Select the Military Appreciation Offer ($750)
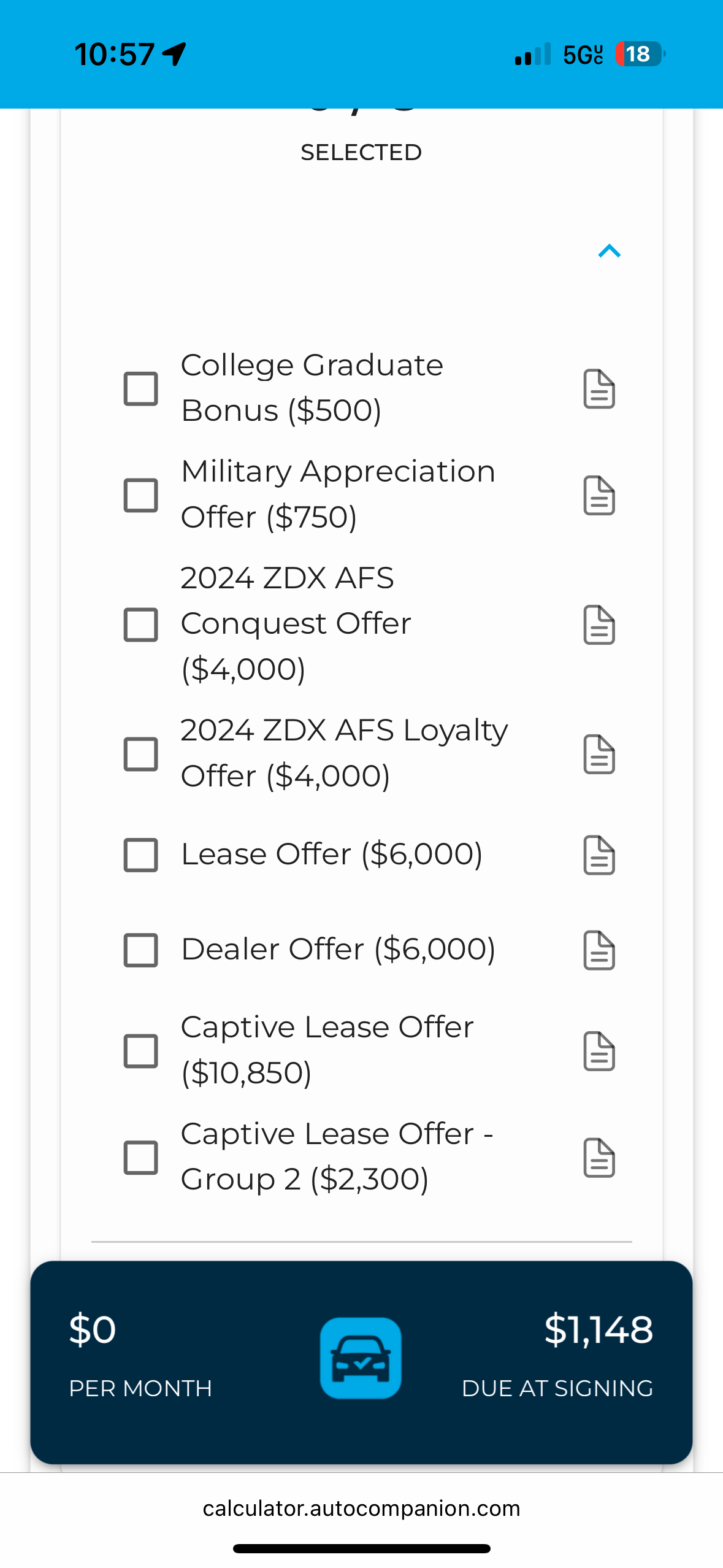The height and width of the screenshot is (1568, 723). tap(141, 495)
